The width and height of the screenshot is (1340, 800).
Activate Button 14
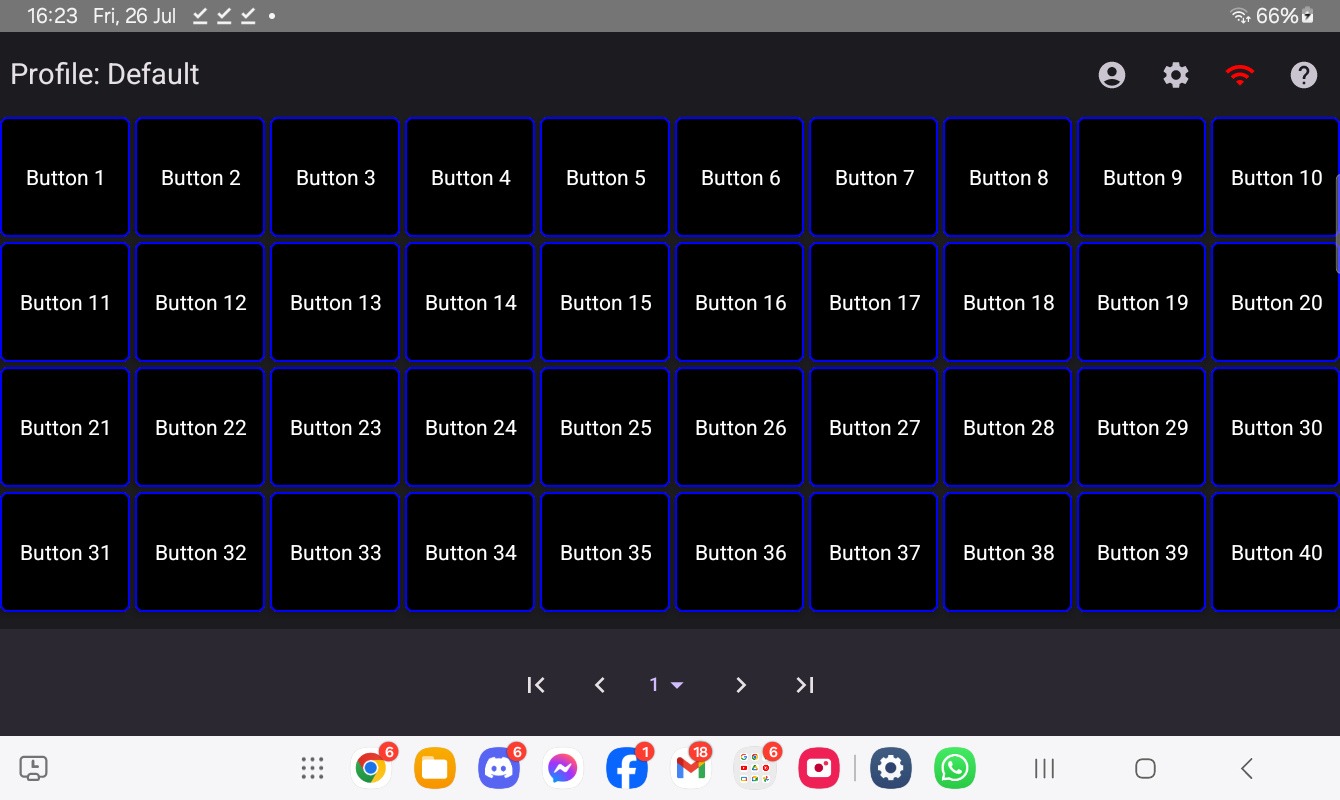tap(470, 303)
